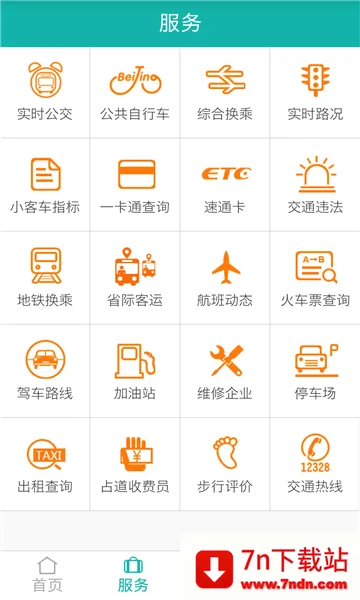
Task: Select 综合换乘 transfer planner
Action: [x=225, y=92]
